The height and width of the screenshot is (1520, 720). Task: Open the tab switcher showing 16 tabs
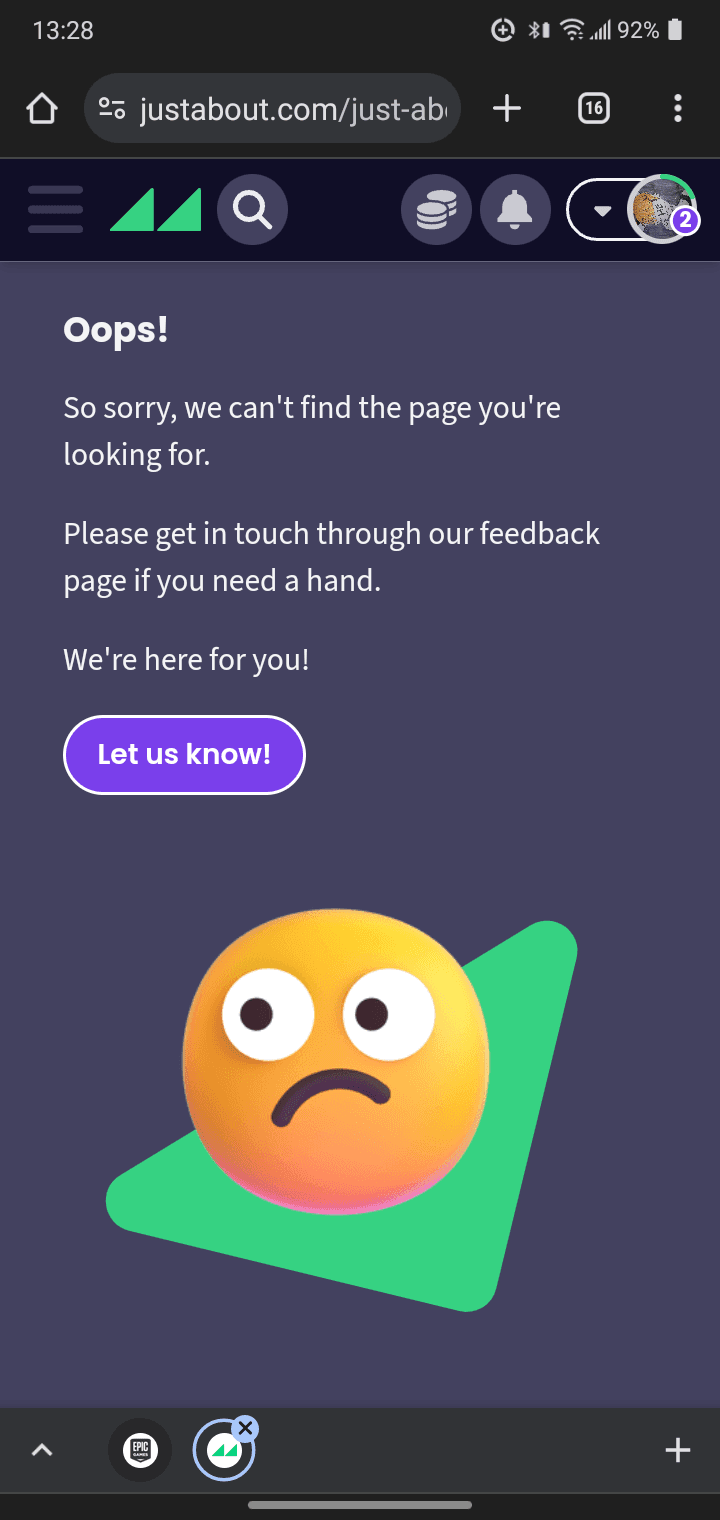[x=594, y=108]
